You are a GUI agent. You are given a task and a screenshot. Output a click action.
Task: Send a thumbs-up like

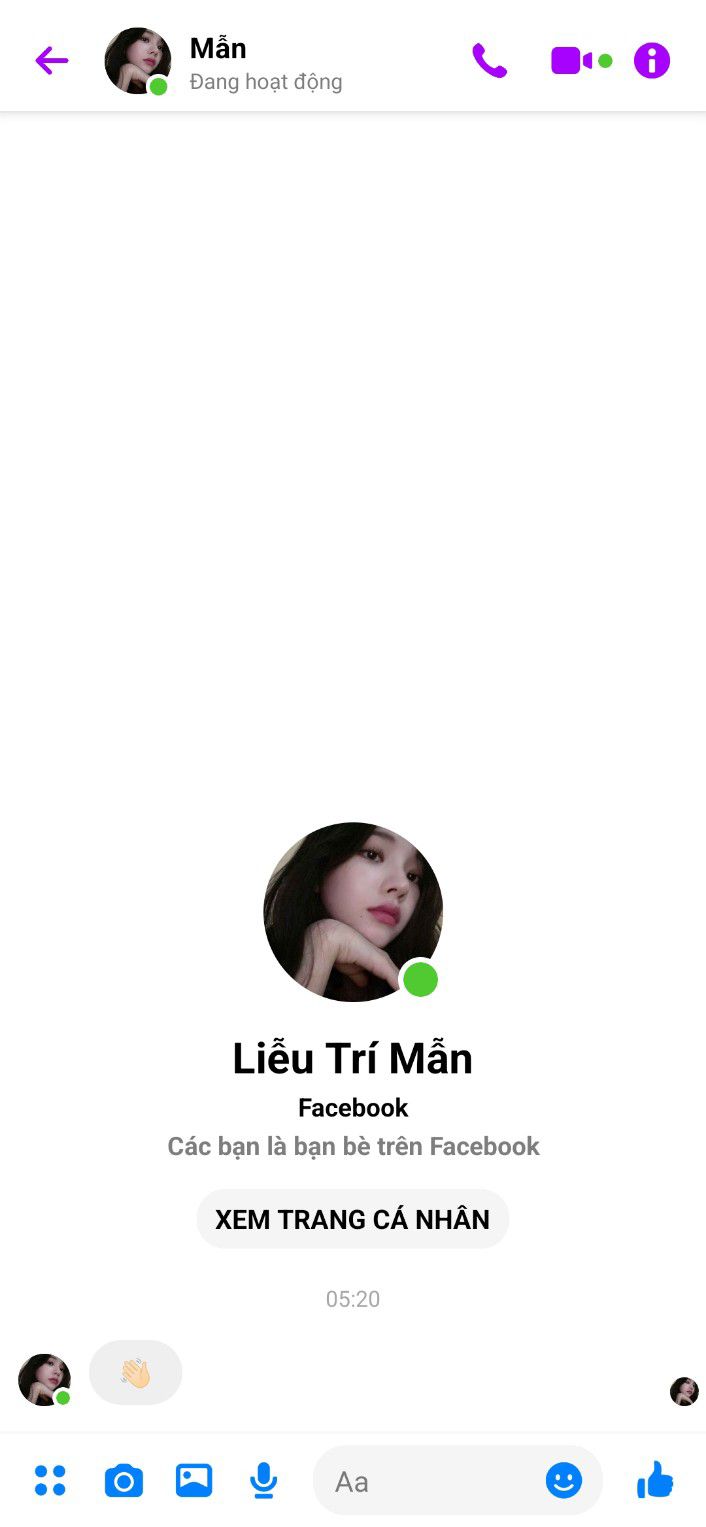click(x=655, y=1480)
